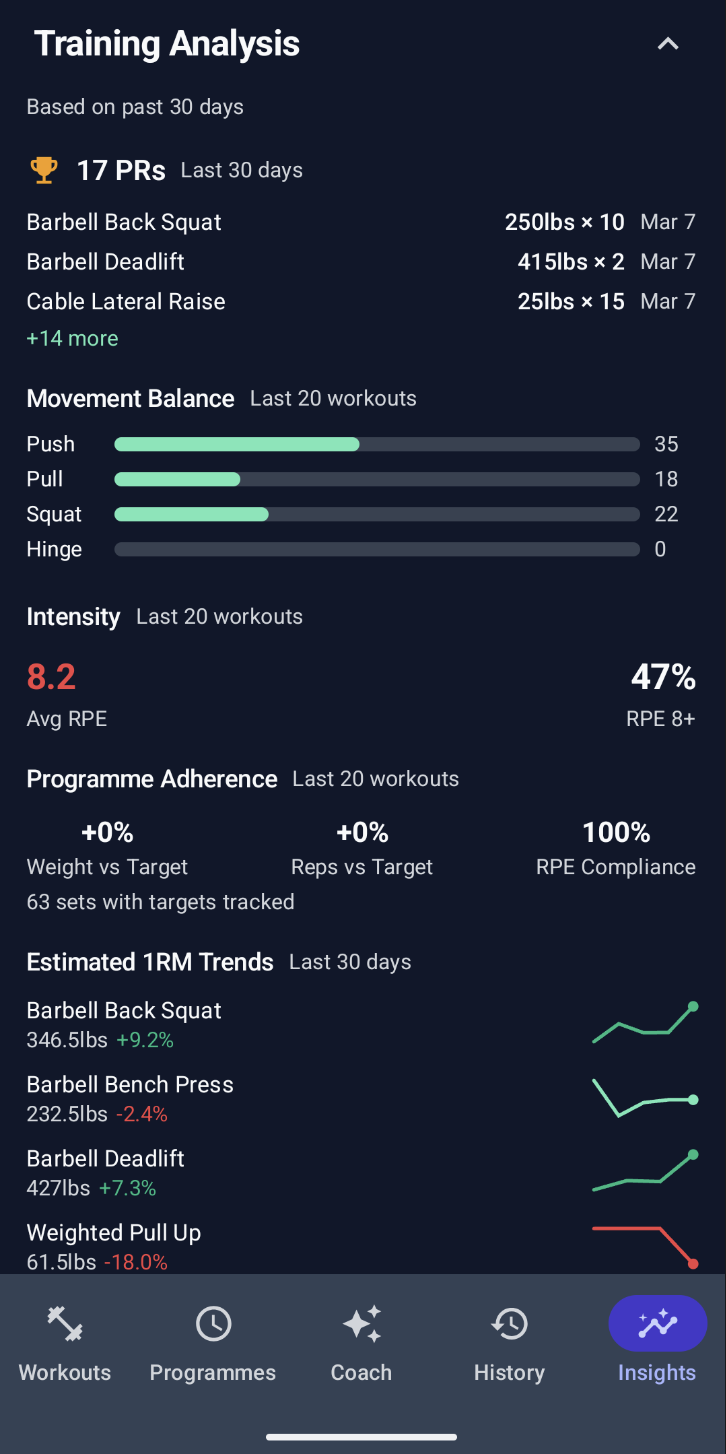Switch to the Insights tab
Image resolution: width=726 pixels, height=1454 pixels.
tap(657, 1340)
